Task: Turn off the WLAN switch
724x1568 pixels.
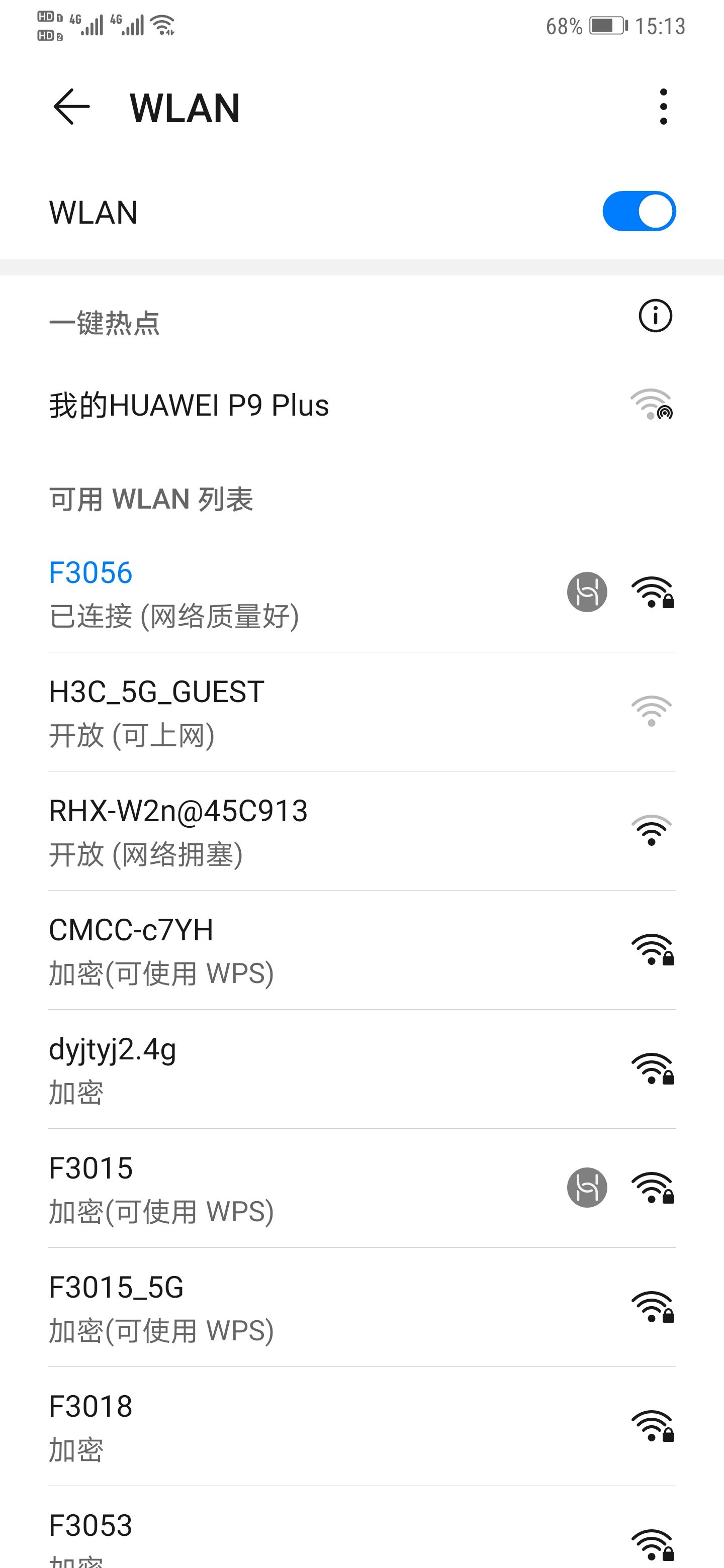Action: click(x=639, y=212)
